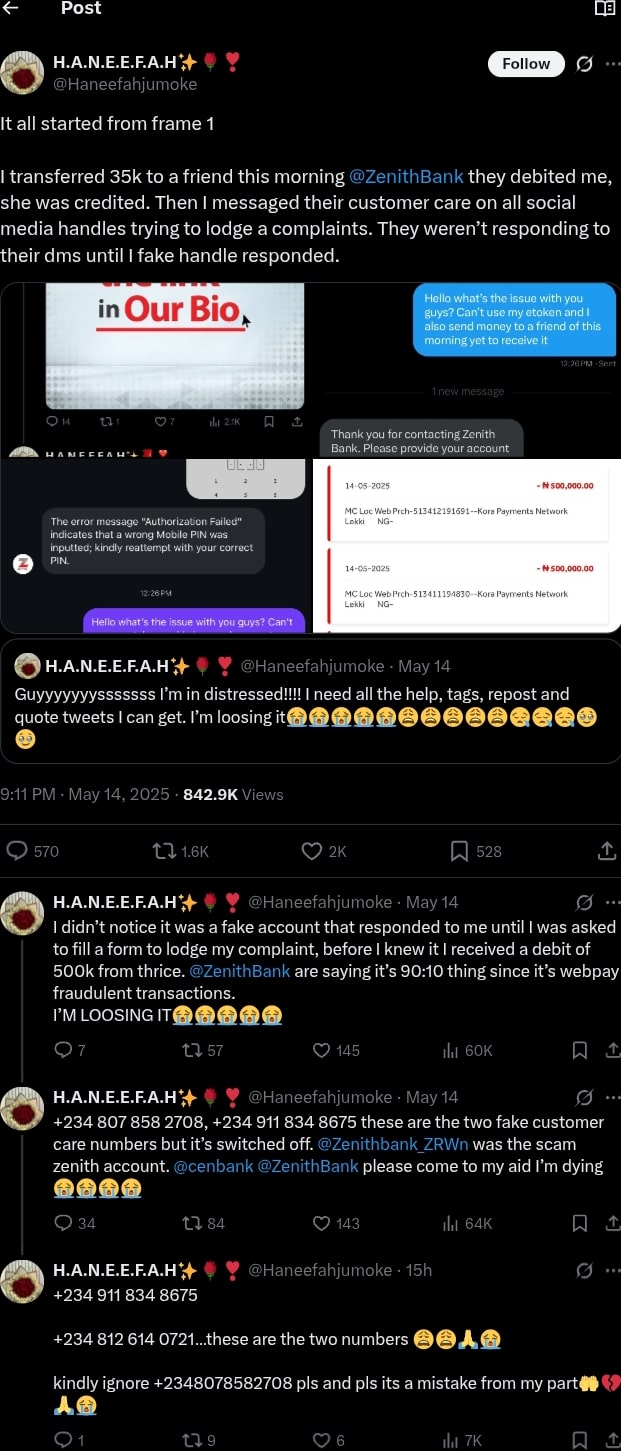Open the bank debit transactions image

(x=467, y=545)
